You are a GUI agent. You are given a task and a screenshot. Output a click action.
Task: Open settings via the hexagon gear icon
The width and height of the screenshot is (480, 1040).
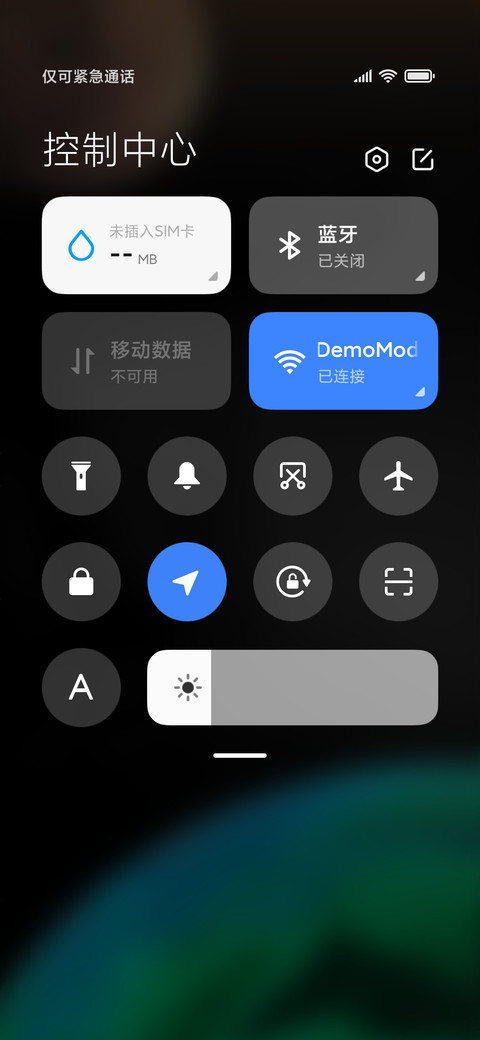click(377, 159)
